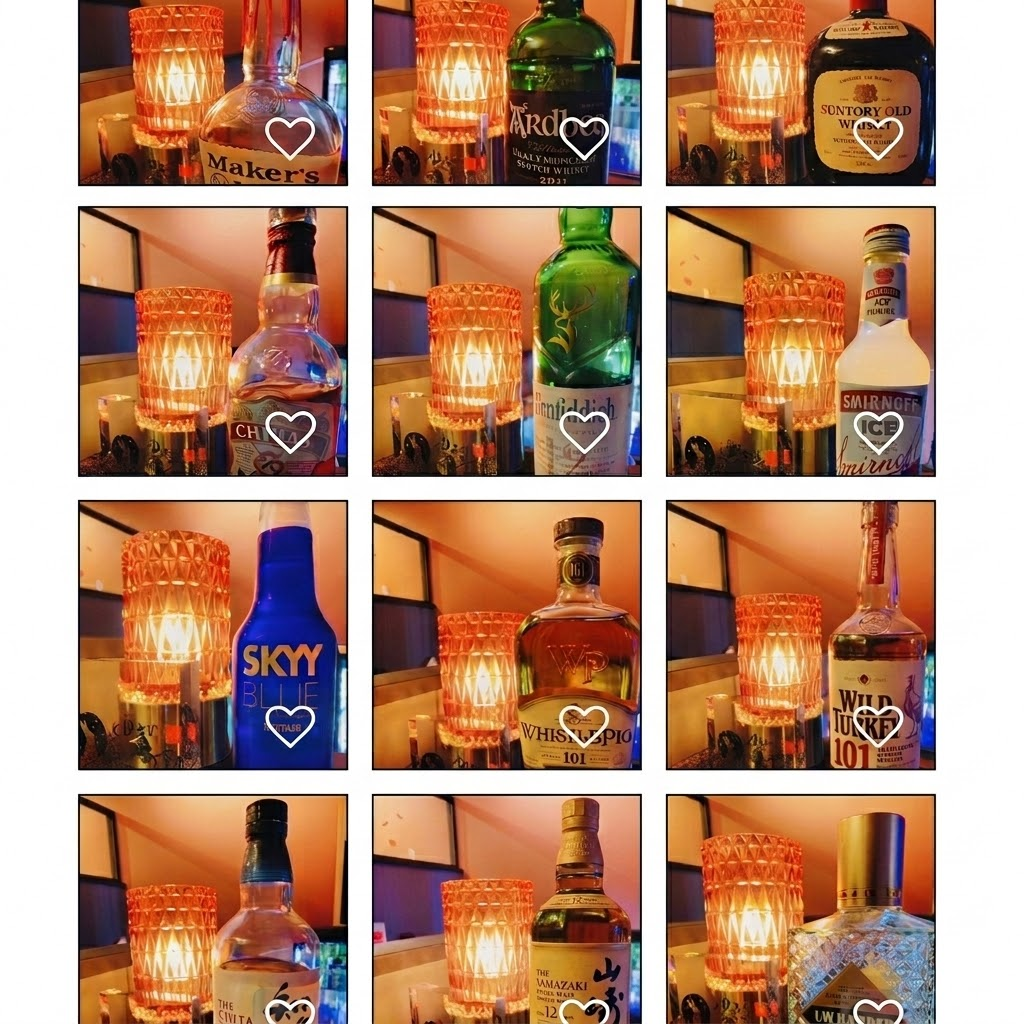This screenshot has height=1024, width=1024.
Task: Favorite the Suntory Old Whisky photo
Action: click(x=878, y=137)
